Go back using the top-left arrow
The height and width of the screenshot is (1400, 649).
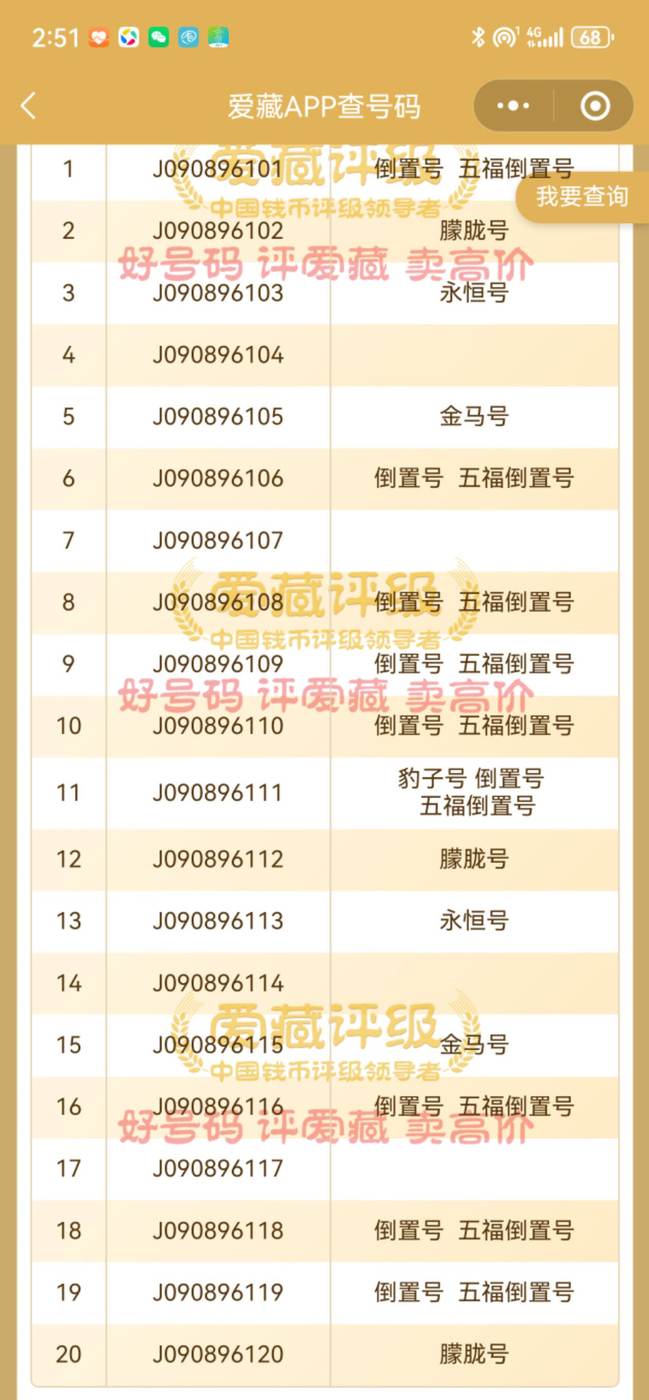(28, 106)
